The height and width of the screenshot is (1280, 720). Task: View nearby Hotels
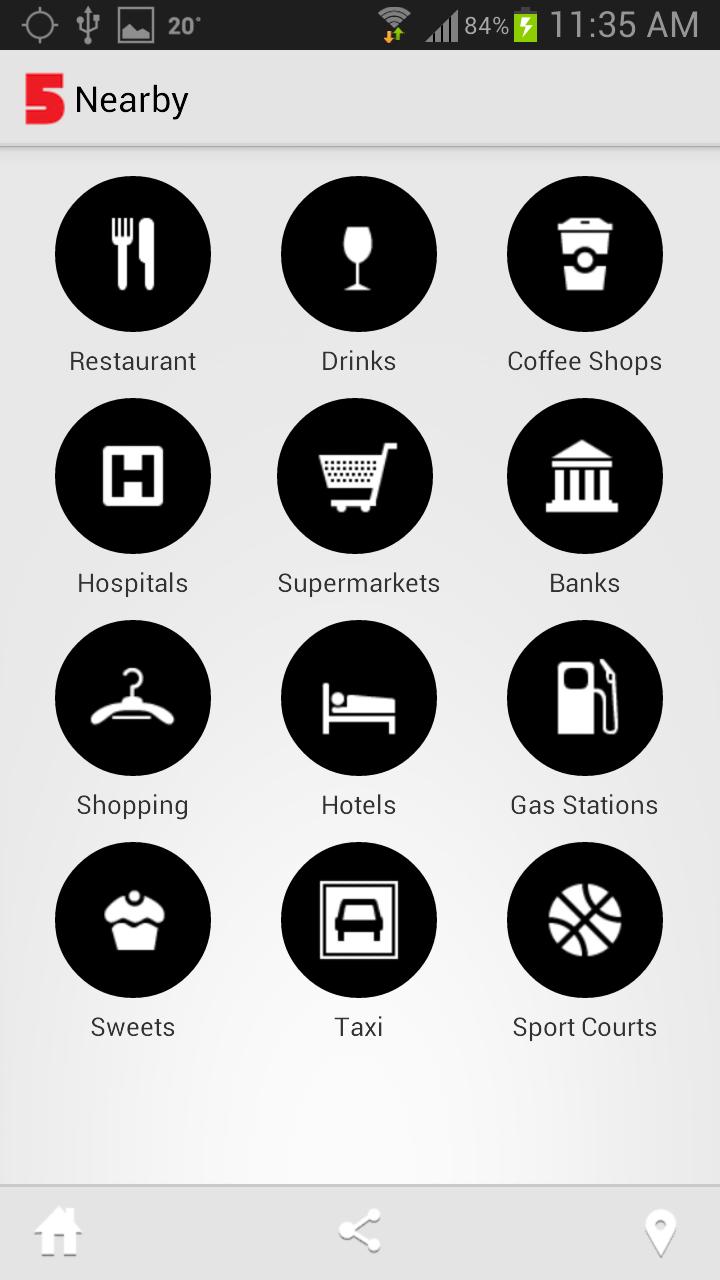tap(358, 698)
